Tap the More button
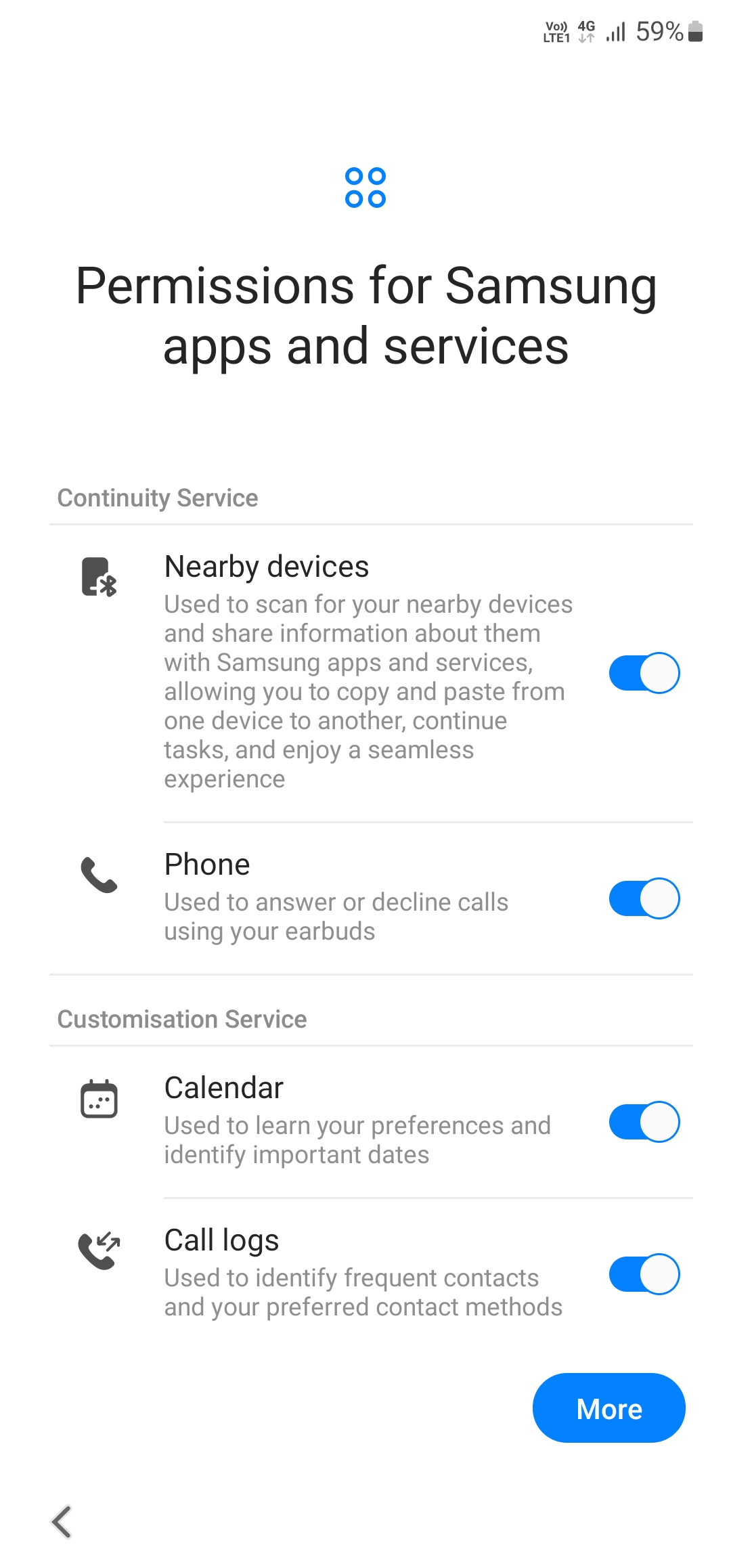This screenshot has height=1568, width=731. [608, 1409]
